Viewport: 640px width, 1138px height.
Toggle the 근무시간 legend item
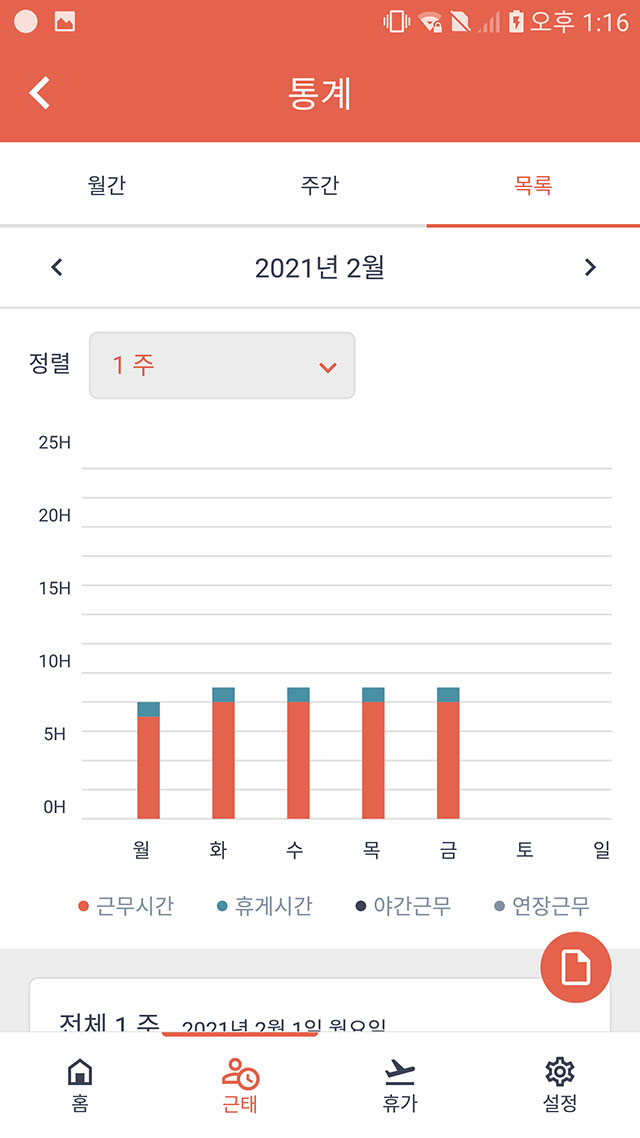pos(126,906)
